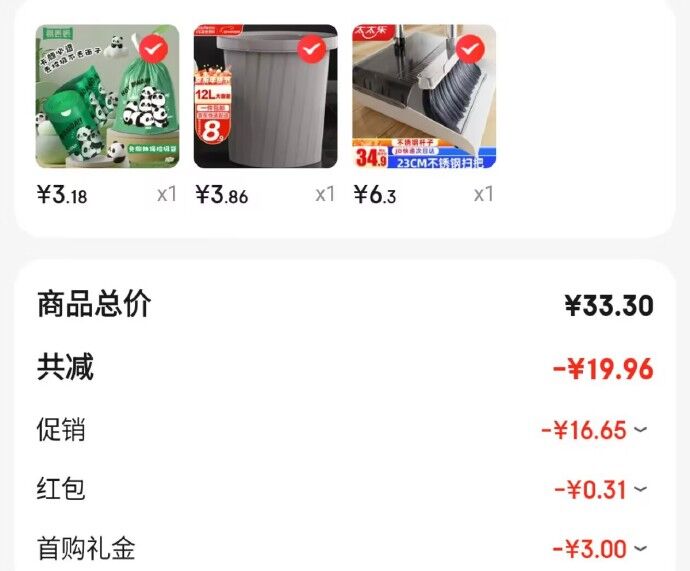Uncheck the gray 12L trash can item

pos(312,49)
